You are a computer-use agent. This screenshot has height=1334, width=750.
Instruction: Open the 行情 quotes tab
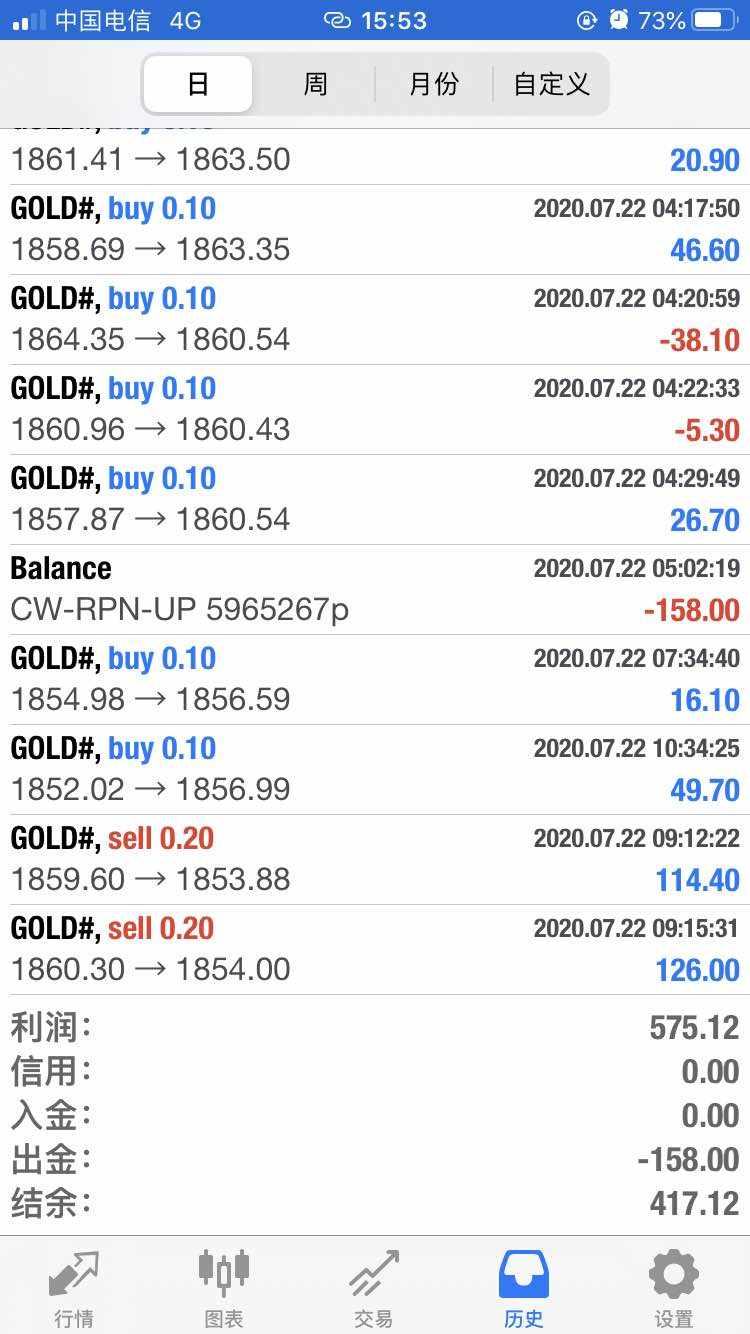coord(75,1288)
